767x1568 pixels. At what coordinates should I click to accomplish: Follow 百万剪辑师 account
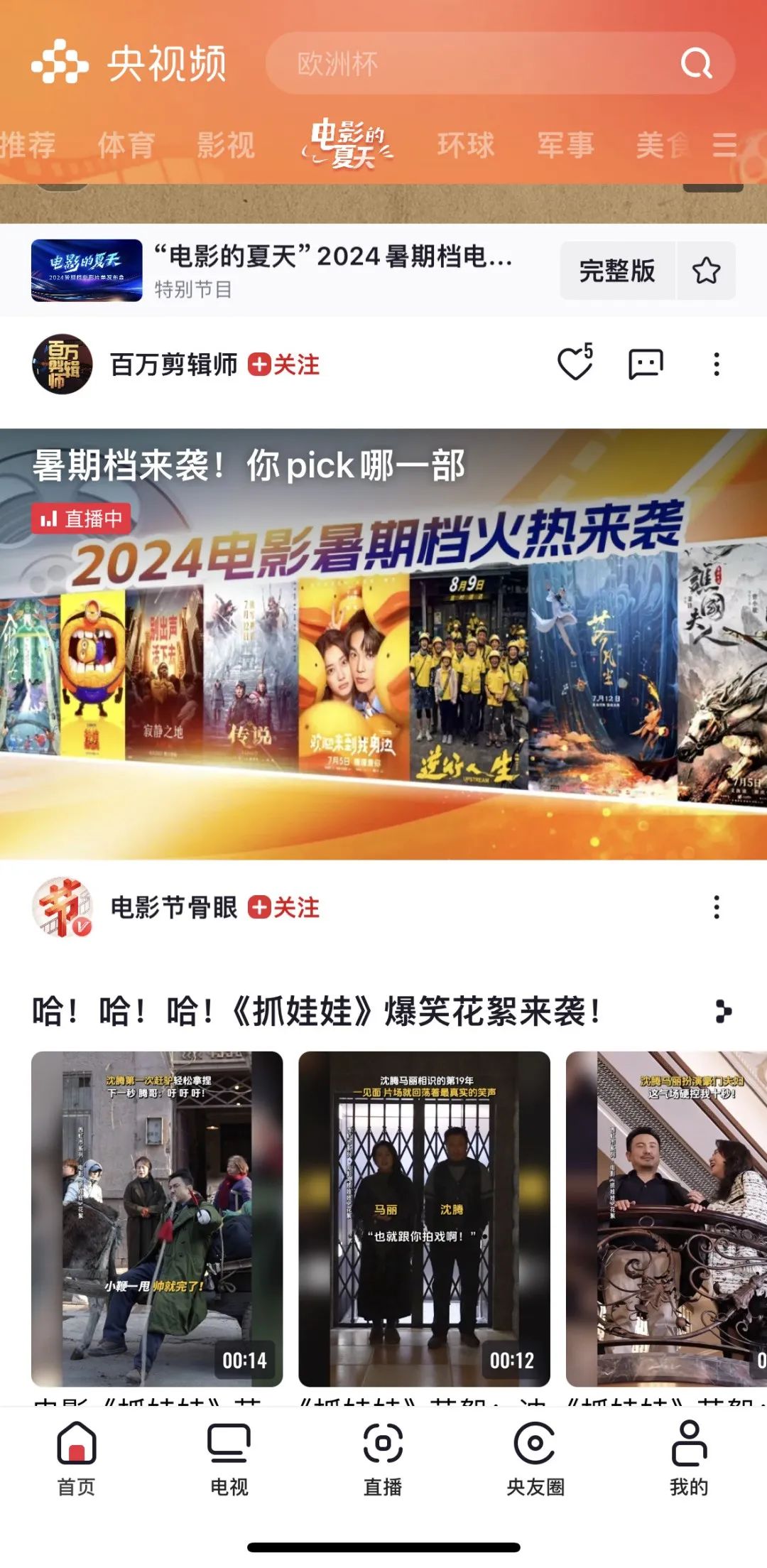point(284,364)
